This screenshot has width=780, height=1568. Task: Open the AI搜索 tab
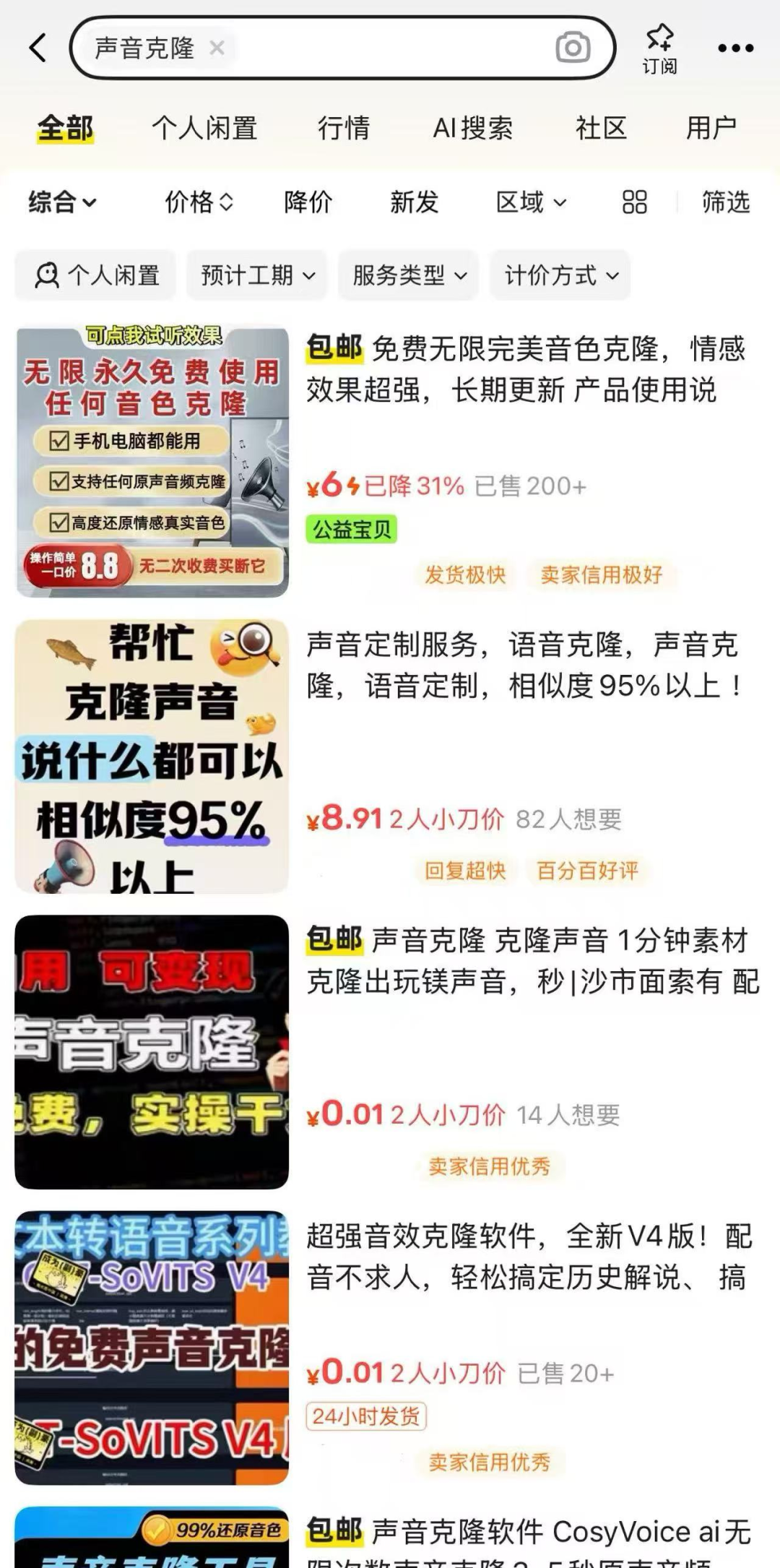point(473,129)
